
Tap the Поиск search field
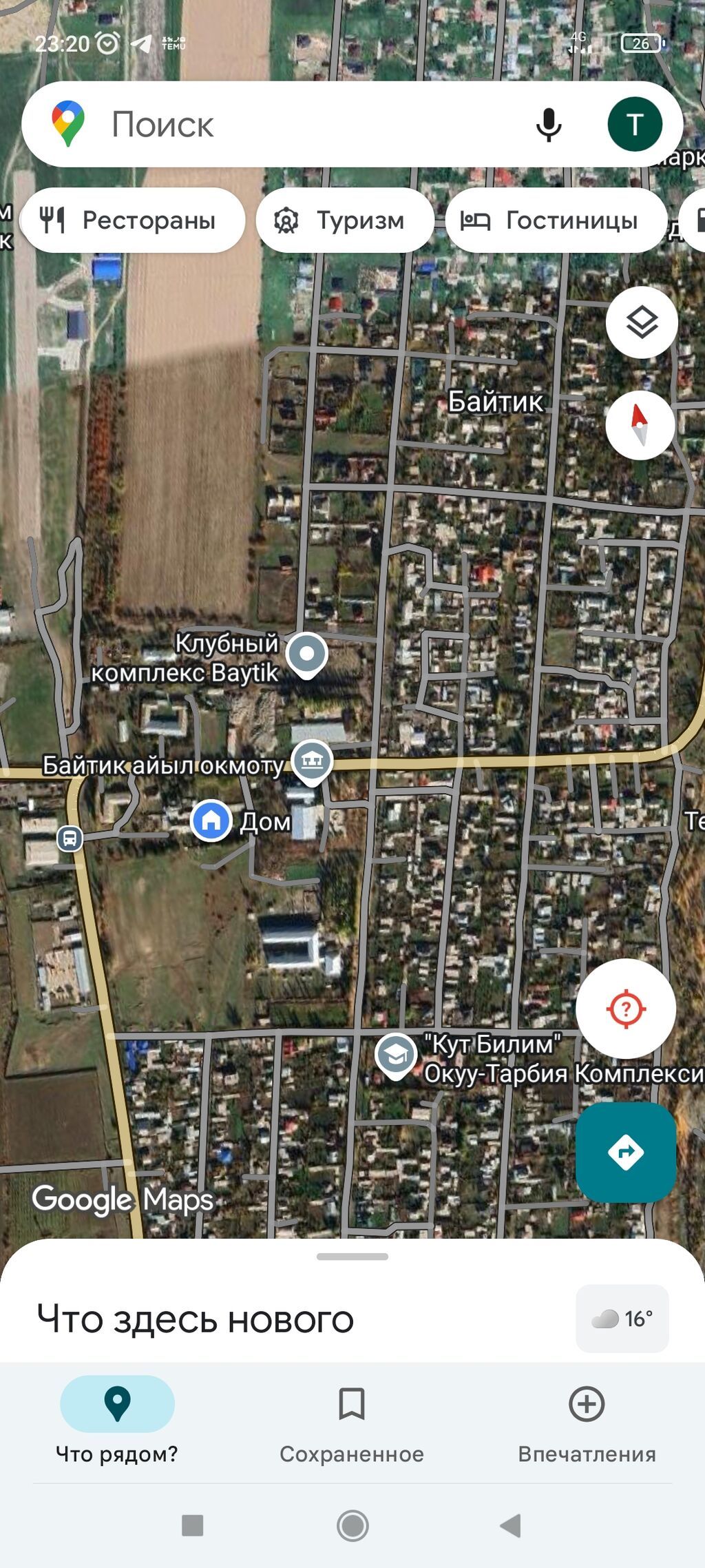pyautogui.click(x=289, y=125)
